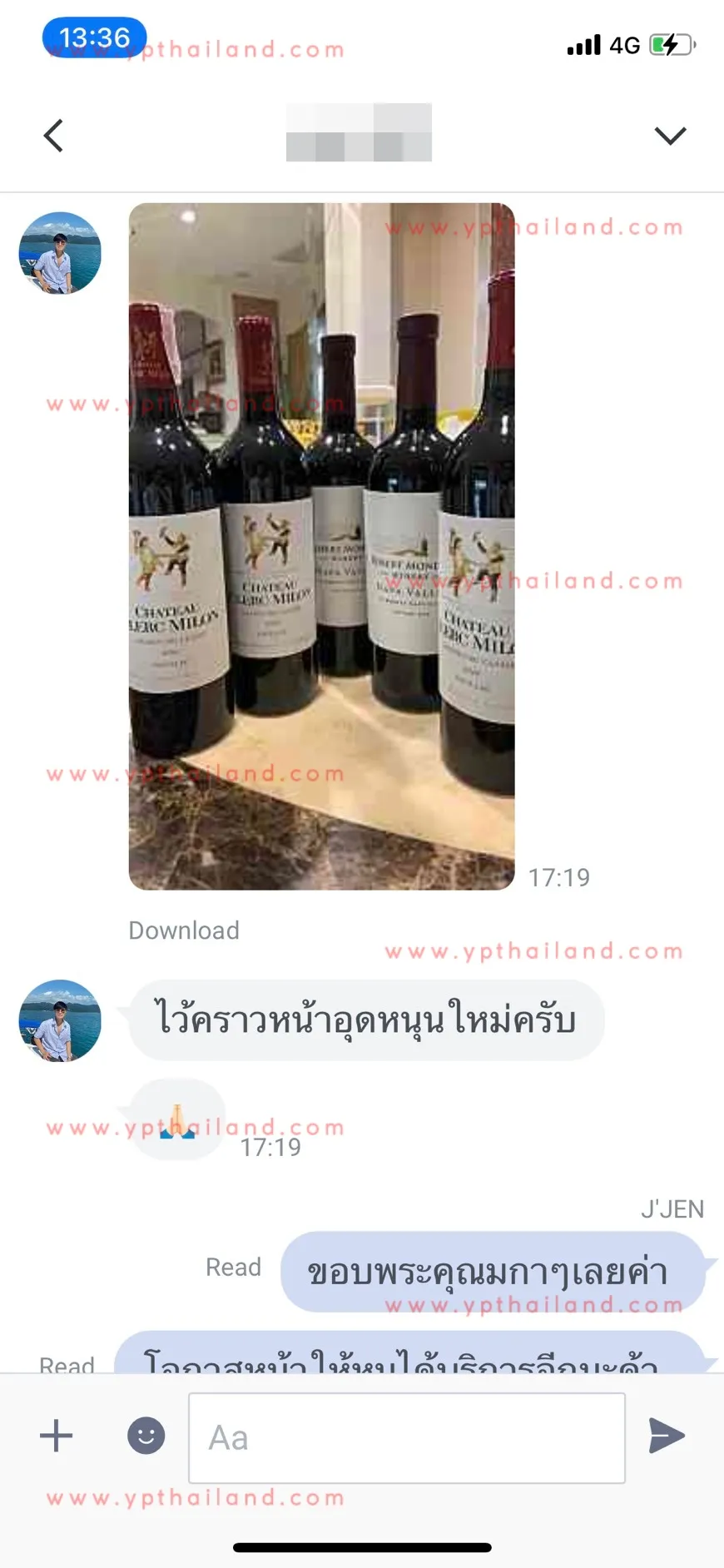The image size is (724, 1568).
Task: Open the wine bottles photo
Action: pyautogui.click(x=321, y=546)
